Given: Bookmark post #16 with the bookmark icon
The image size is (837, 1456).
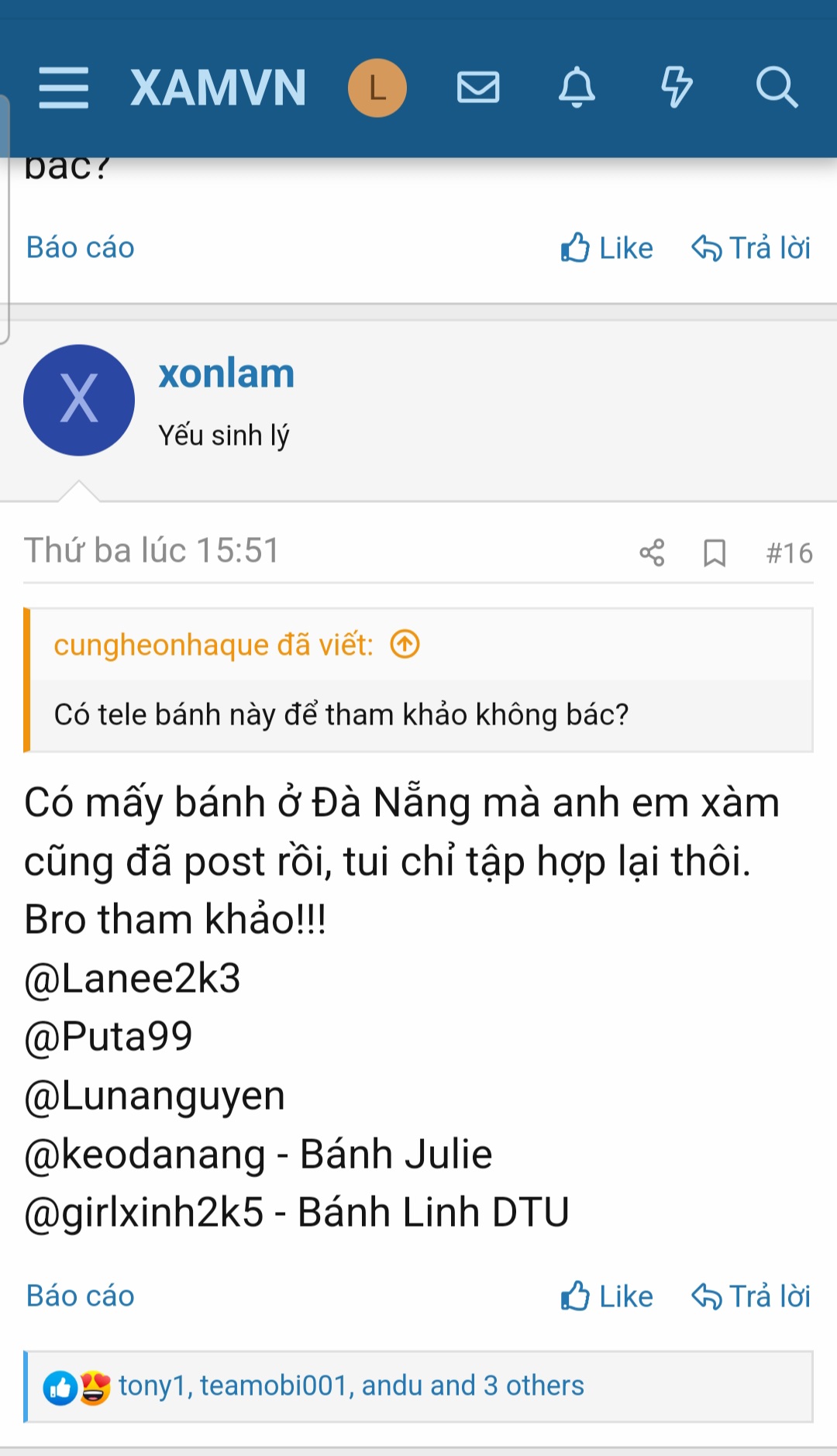Looking at the screenshot, I should [x=714, y=552].
